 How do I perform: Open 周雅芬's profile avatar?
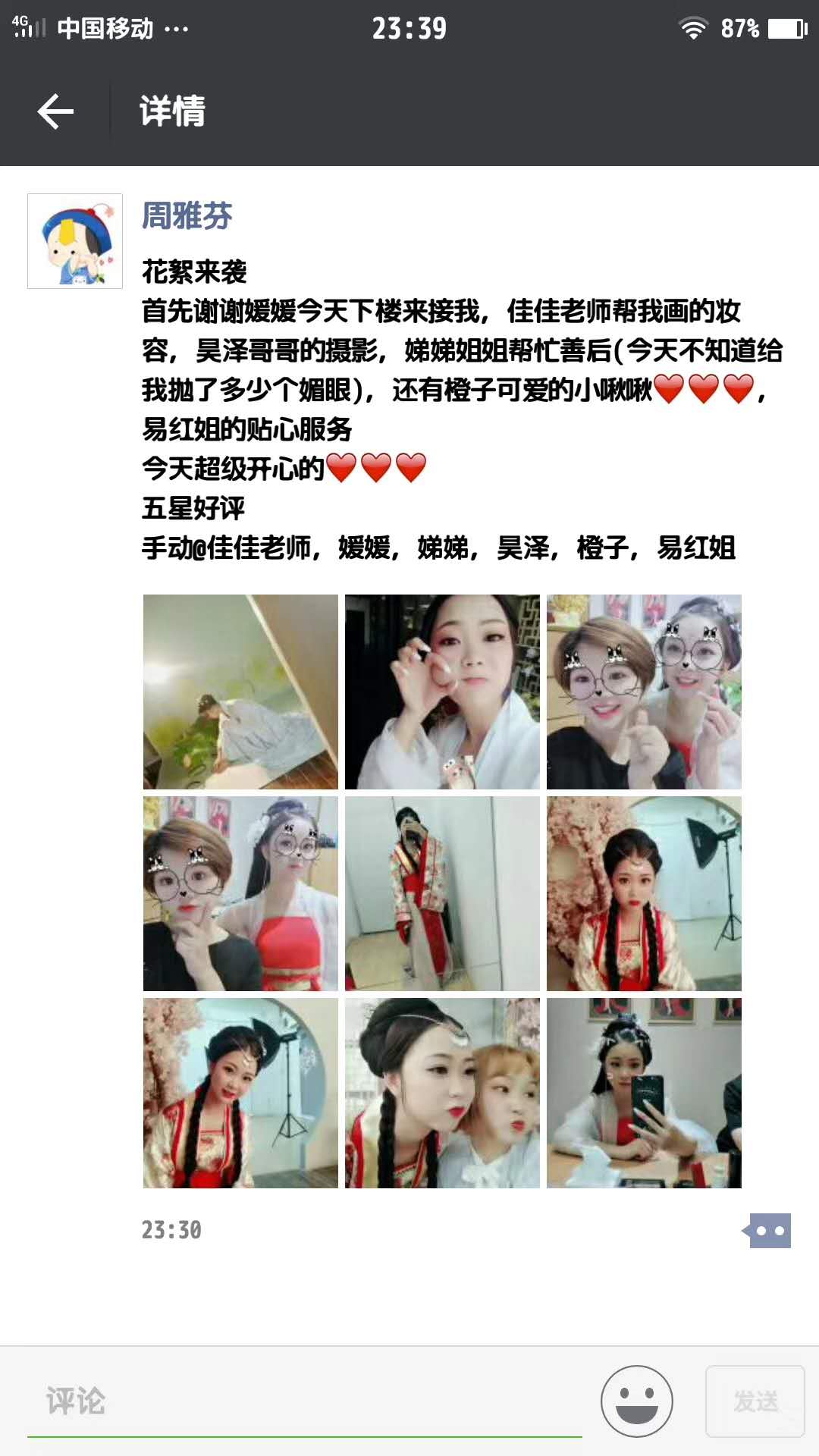[x=75, y=241]
